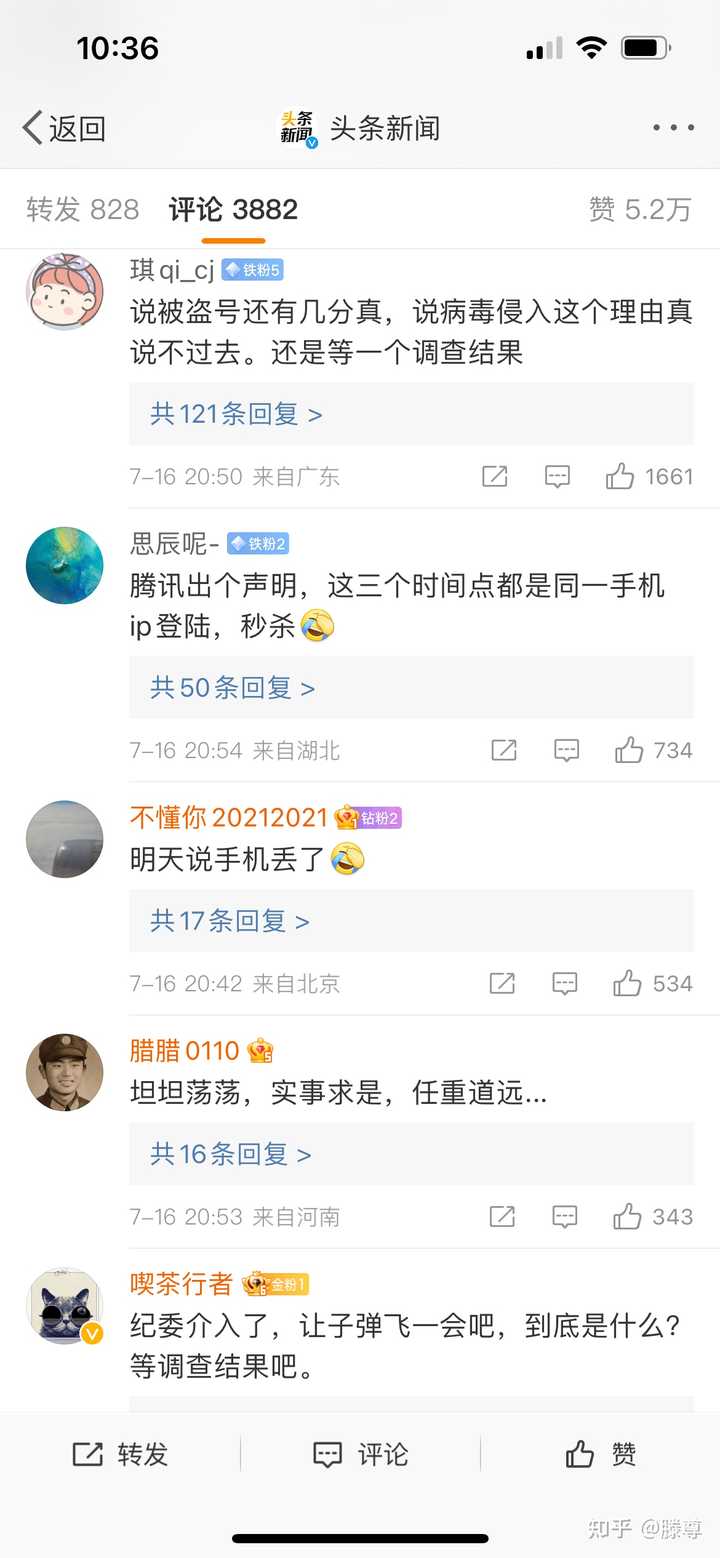Reply to 琪qi_cj's comment
The image size is (720, 1558).
coord(557,477)
